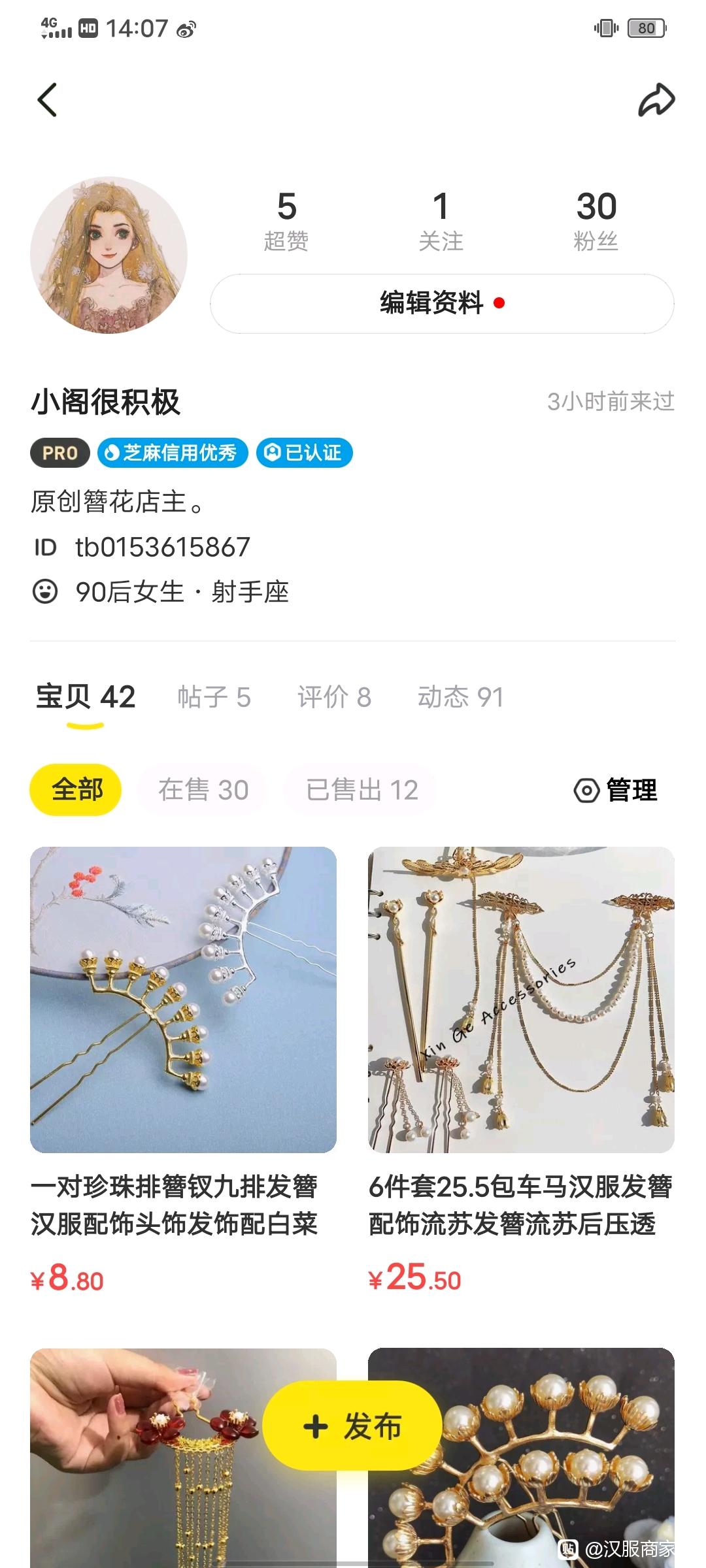Select the 全部 filter chip
This screenshot has height=1568, width=706.
click(76, 790)
